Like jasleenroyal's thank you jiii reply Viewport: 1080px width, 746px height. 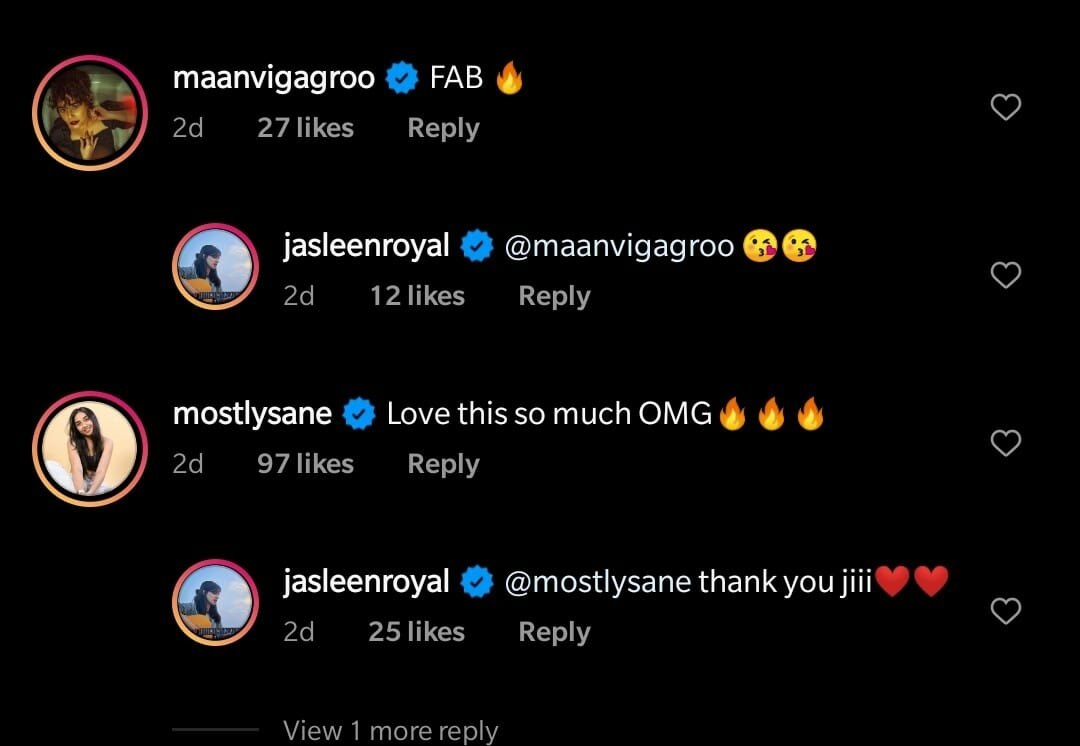[1005, 611]
